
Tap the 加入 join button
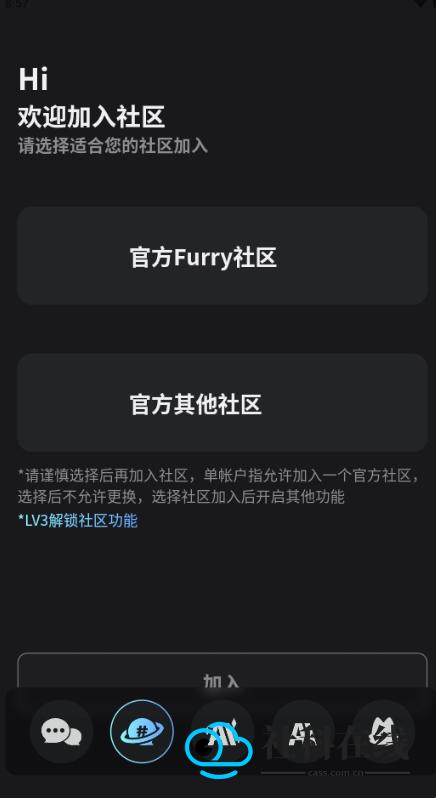click(222, 671)
